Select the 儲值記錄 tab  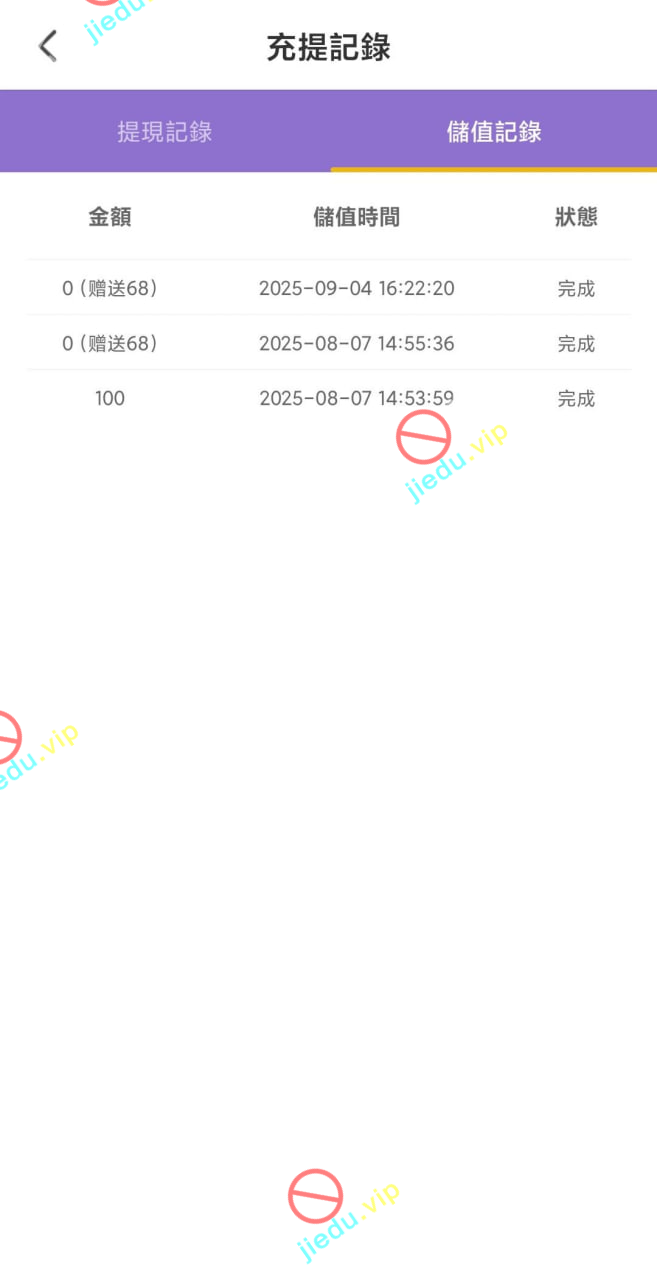tap(494, 132)
